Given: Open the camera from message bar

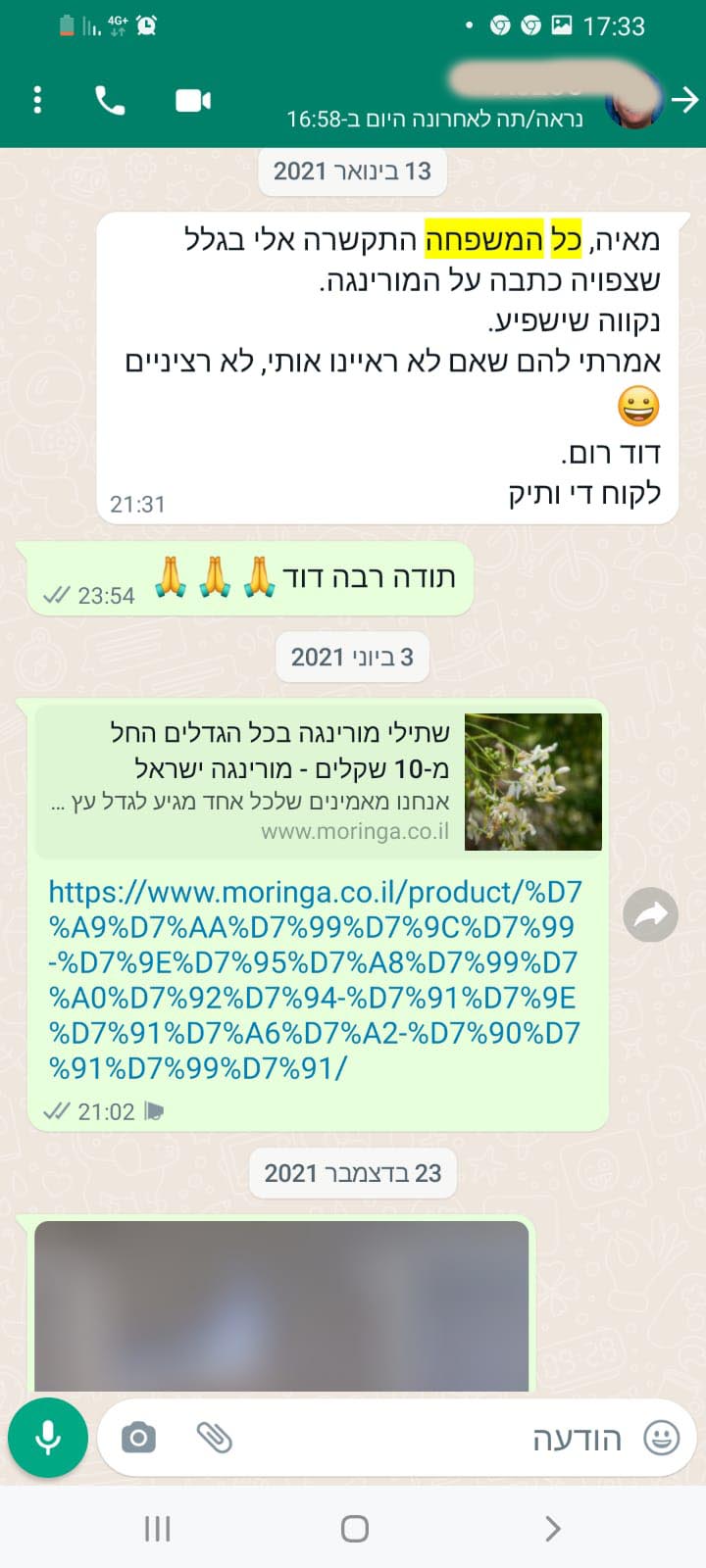Looking at the screenshot, I should [x=138, y=1438].
